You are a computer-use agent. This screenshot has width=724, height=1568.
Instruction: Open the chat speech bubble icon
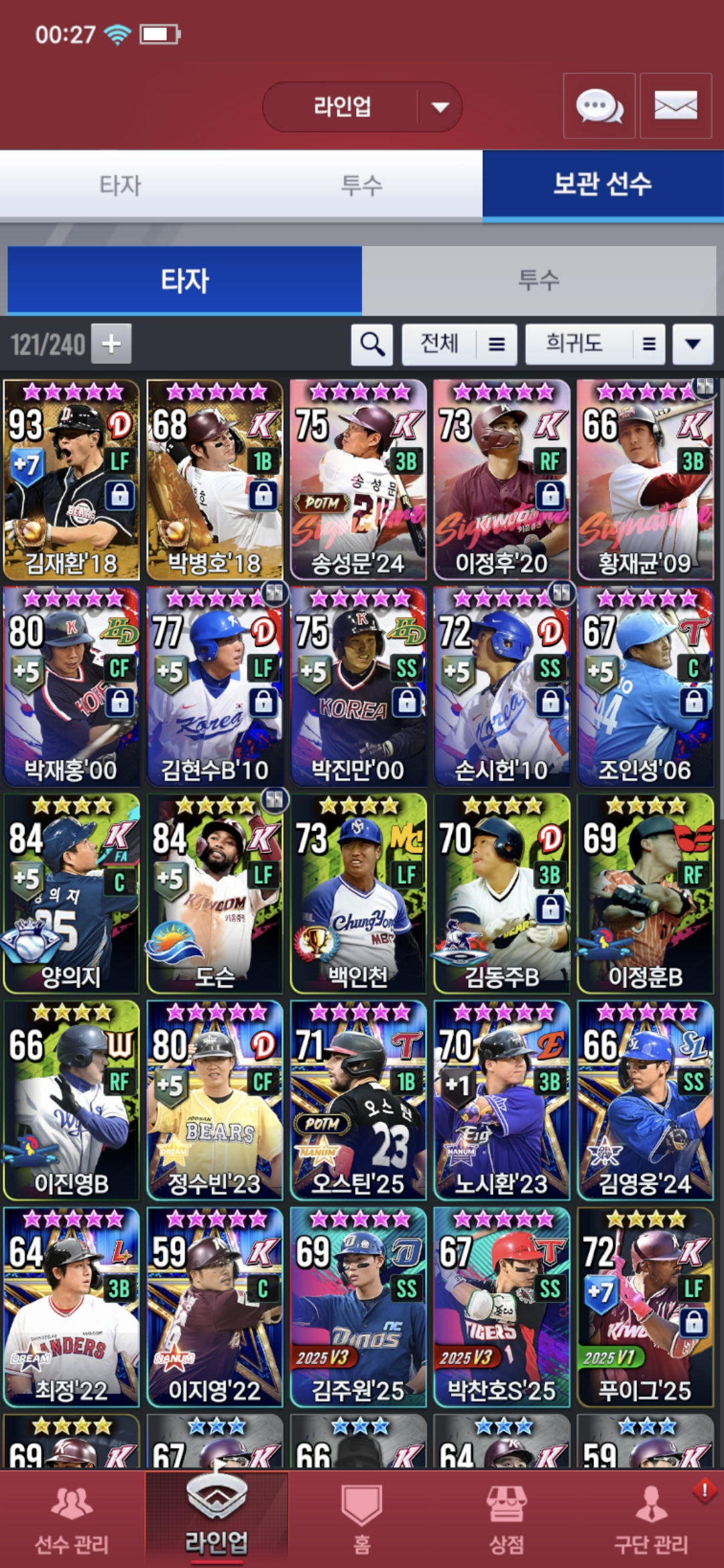tap(599, 106)
